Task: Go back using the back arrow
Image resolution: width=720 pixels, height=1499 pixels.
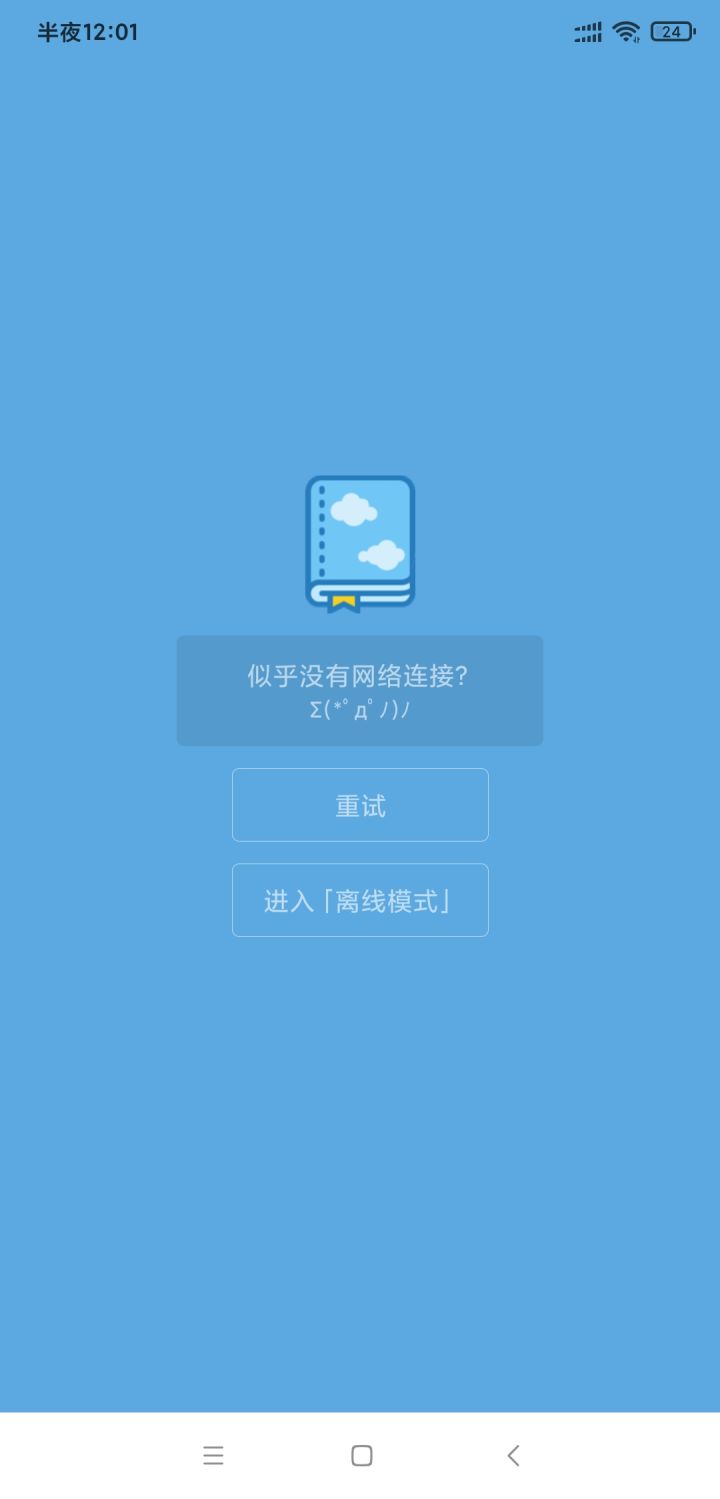Action: point(513,1456)
